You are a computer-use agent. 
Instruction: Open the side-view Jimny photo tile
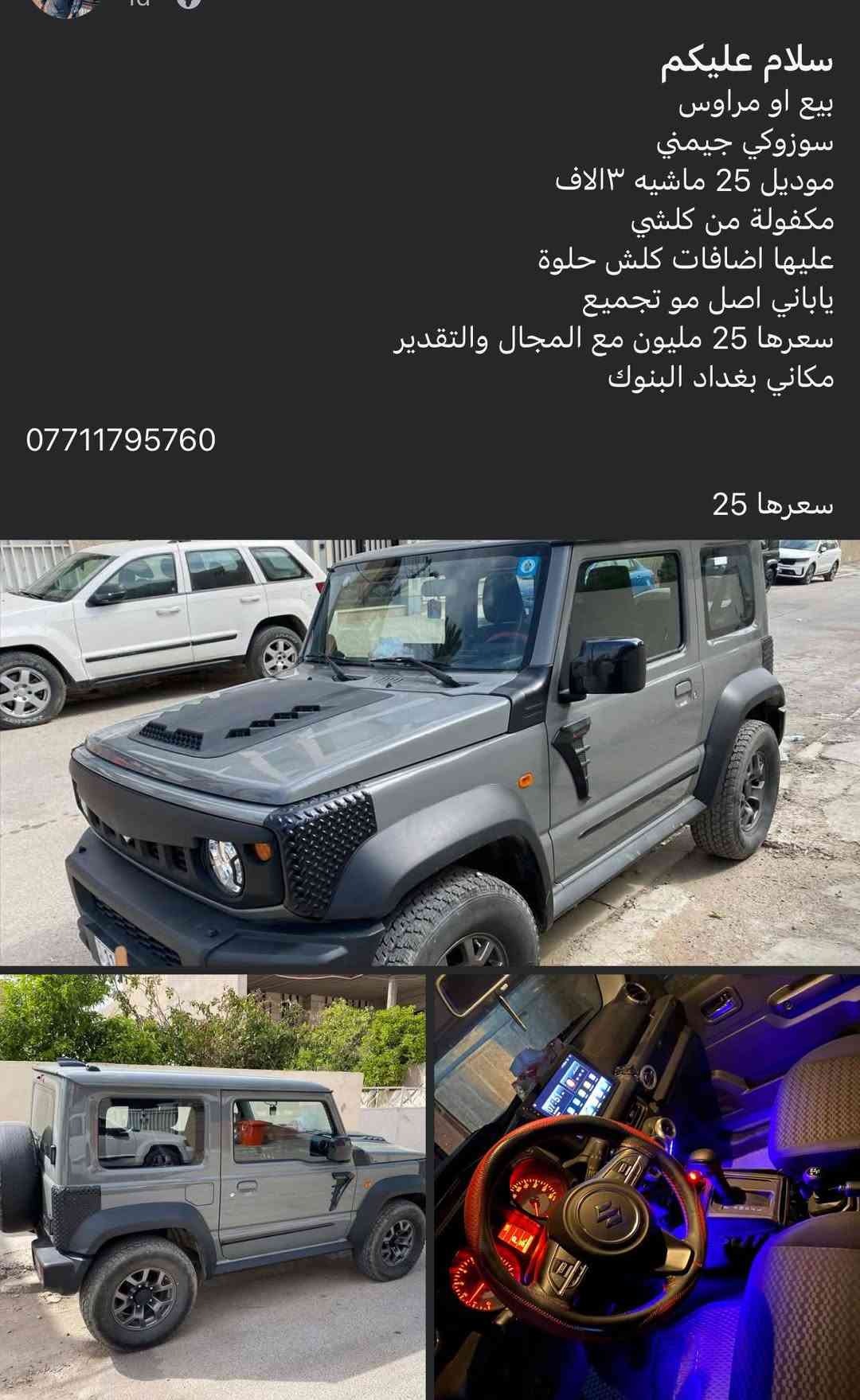213,1186
